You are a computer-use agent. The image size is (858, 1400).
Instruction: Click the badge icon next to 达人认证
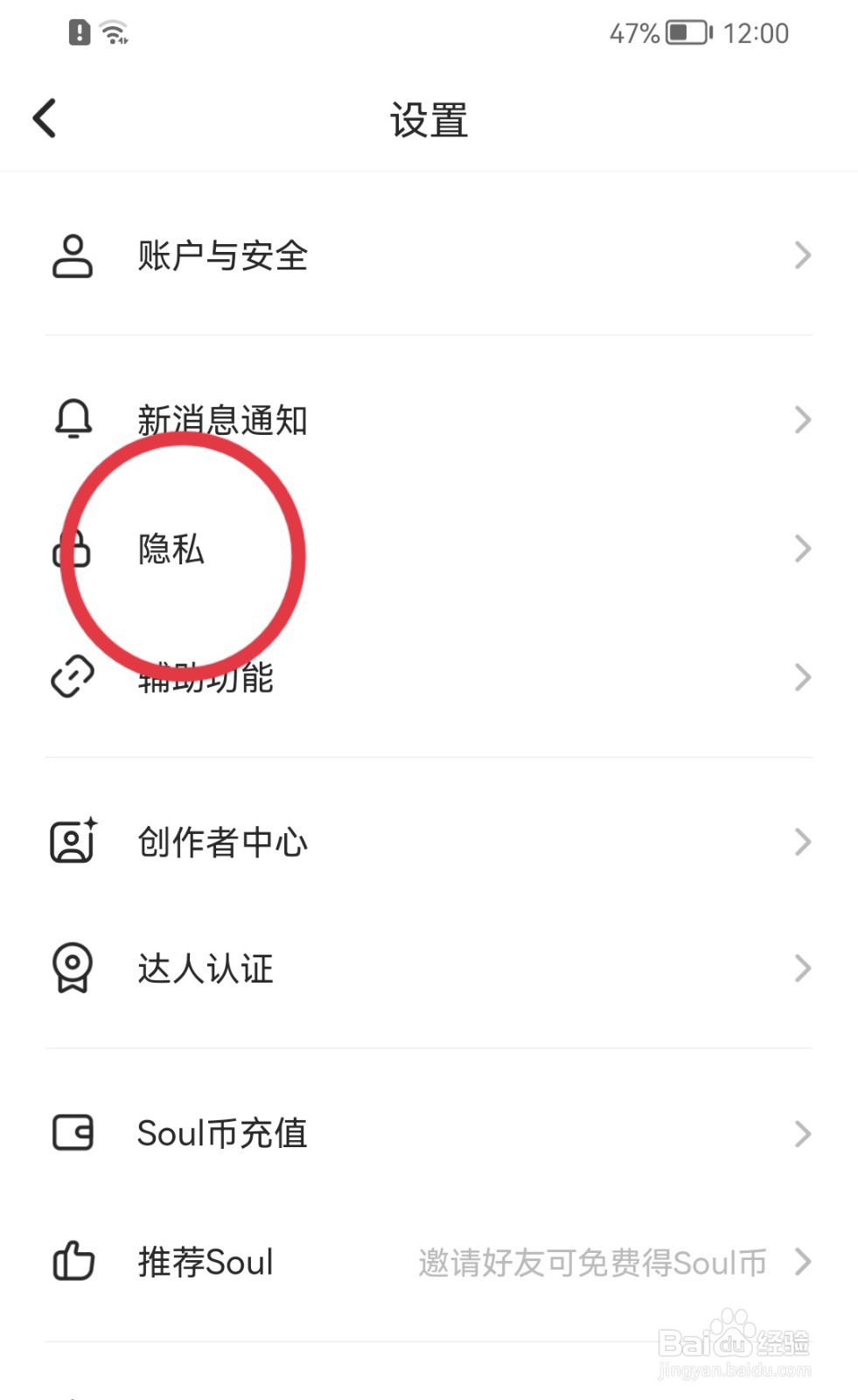click(73, 968)
